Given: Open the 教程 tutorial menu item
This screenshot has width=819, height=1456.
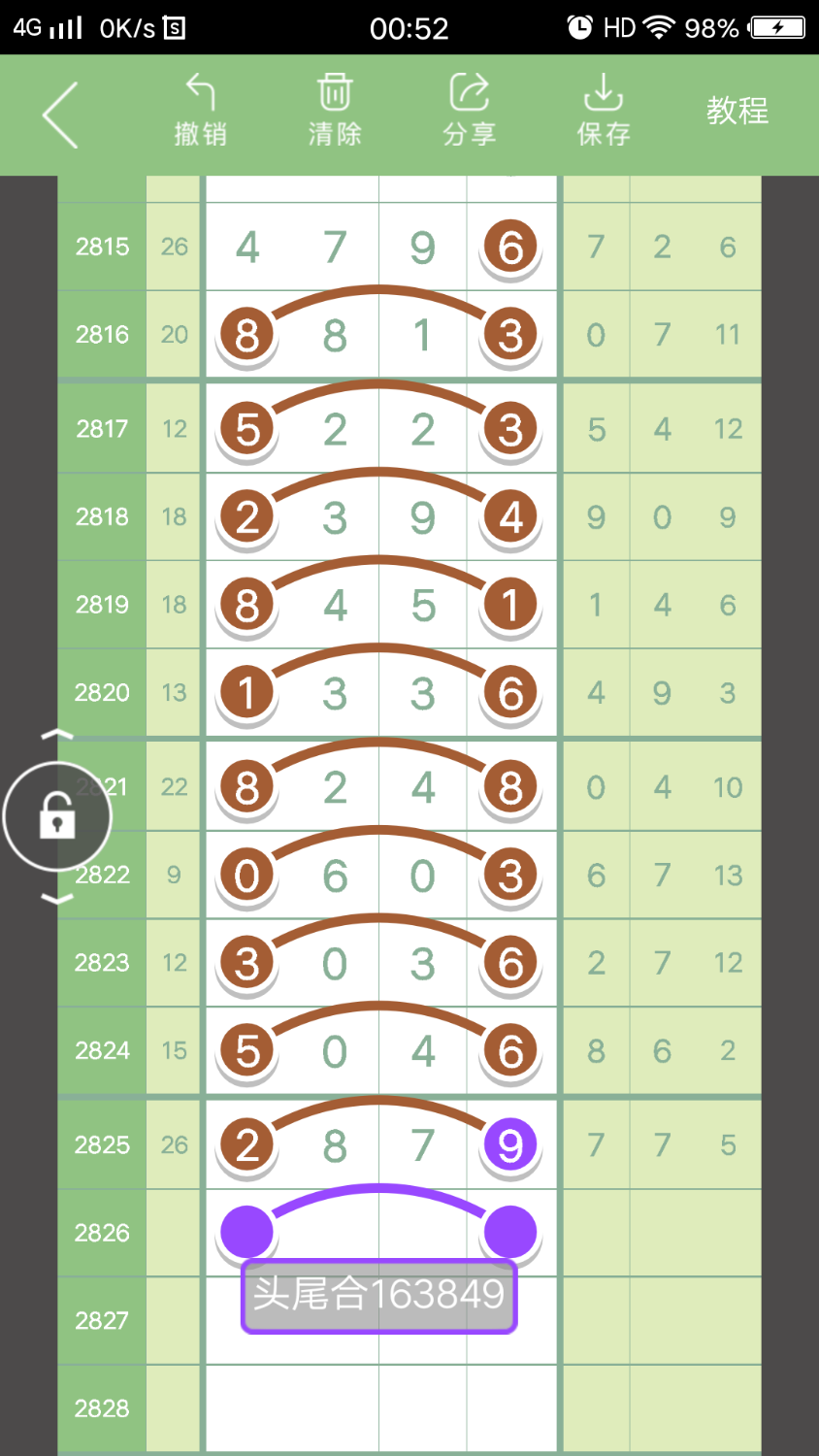Looking at the screenshot, I should 737,111.
